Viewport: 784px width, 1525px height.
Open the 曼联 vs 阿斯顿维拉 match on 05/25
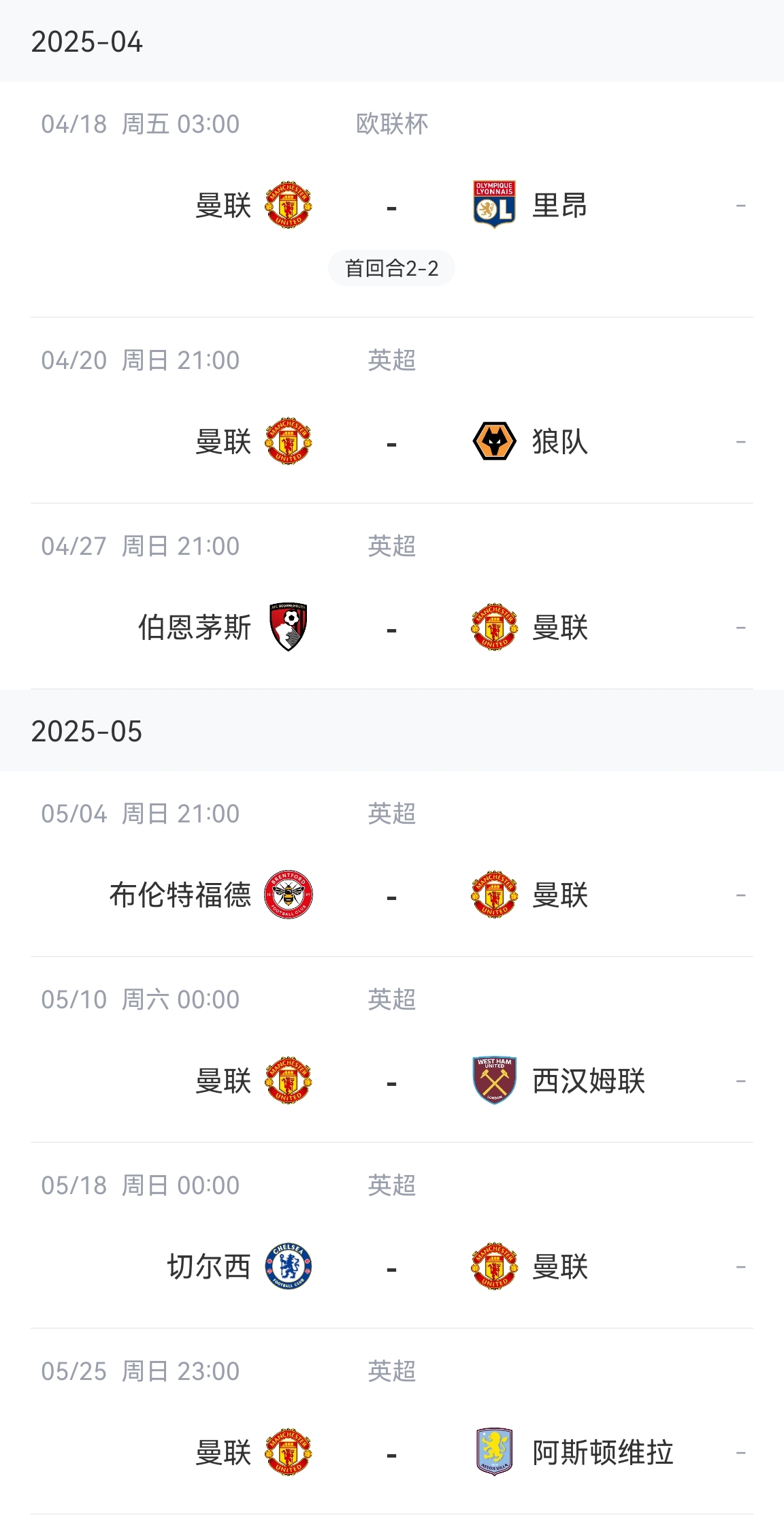coord(392,1422)
